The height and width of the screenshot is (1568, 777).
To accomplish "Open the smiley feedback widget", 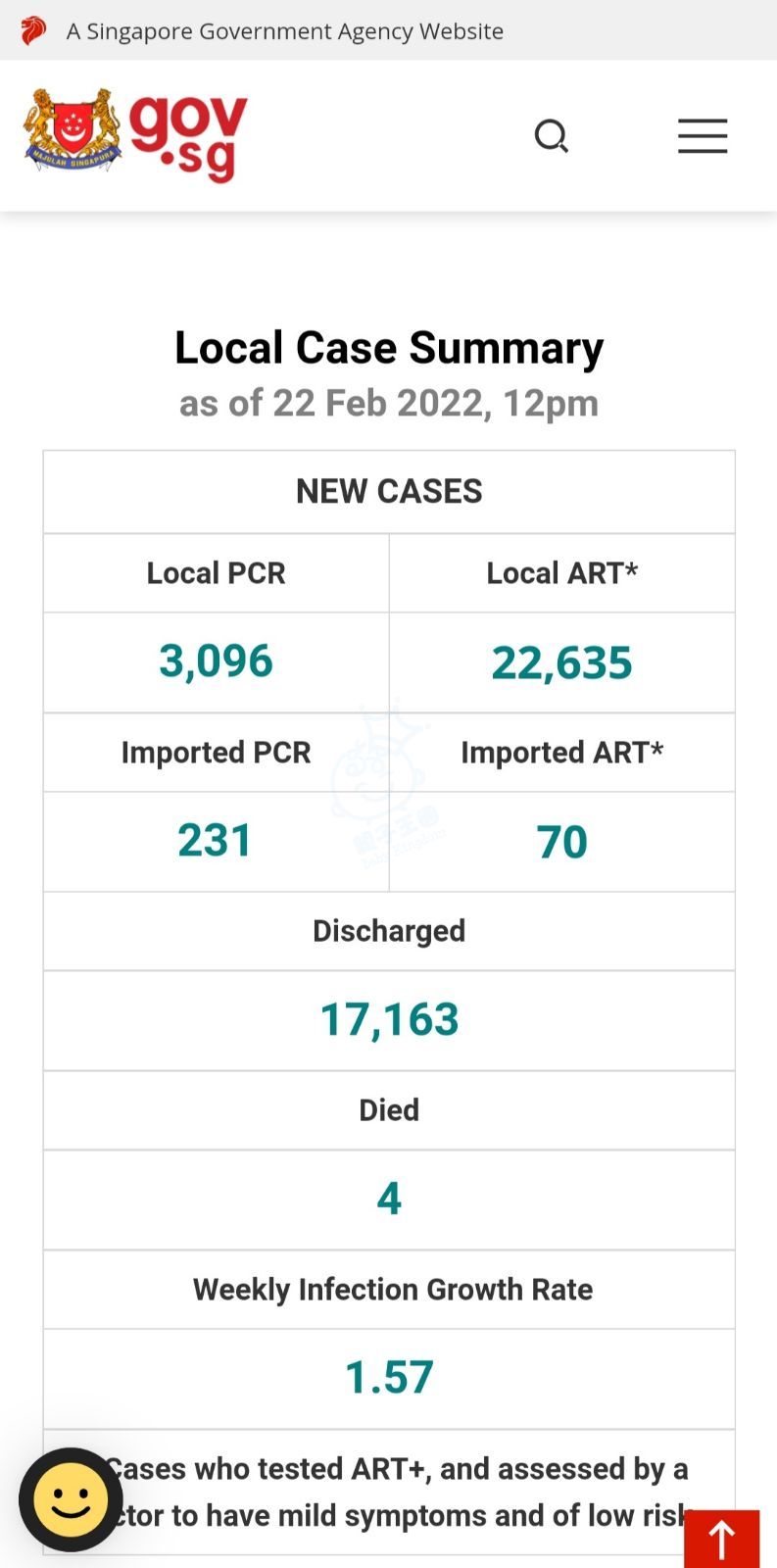I will [x=71, y=1499].
